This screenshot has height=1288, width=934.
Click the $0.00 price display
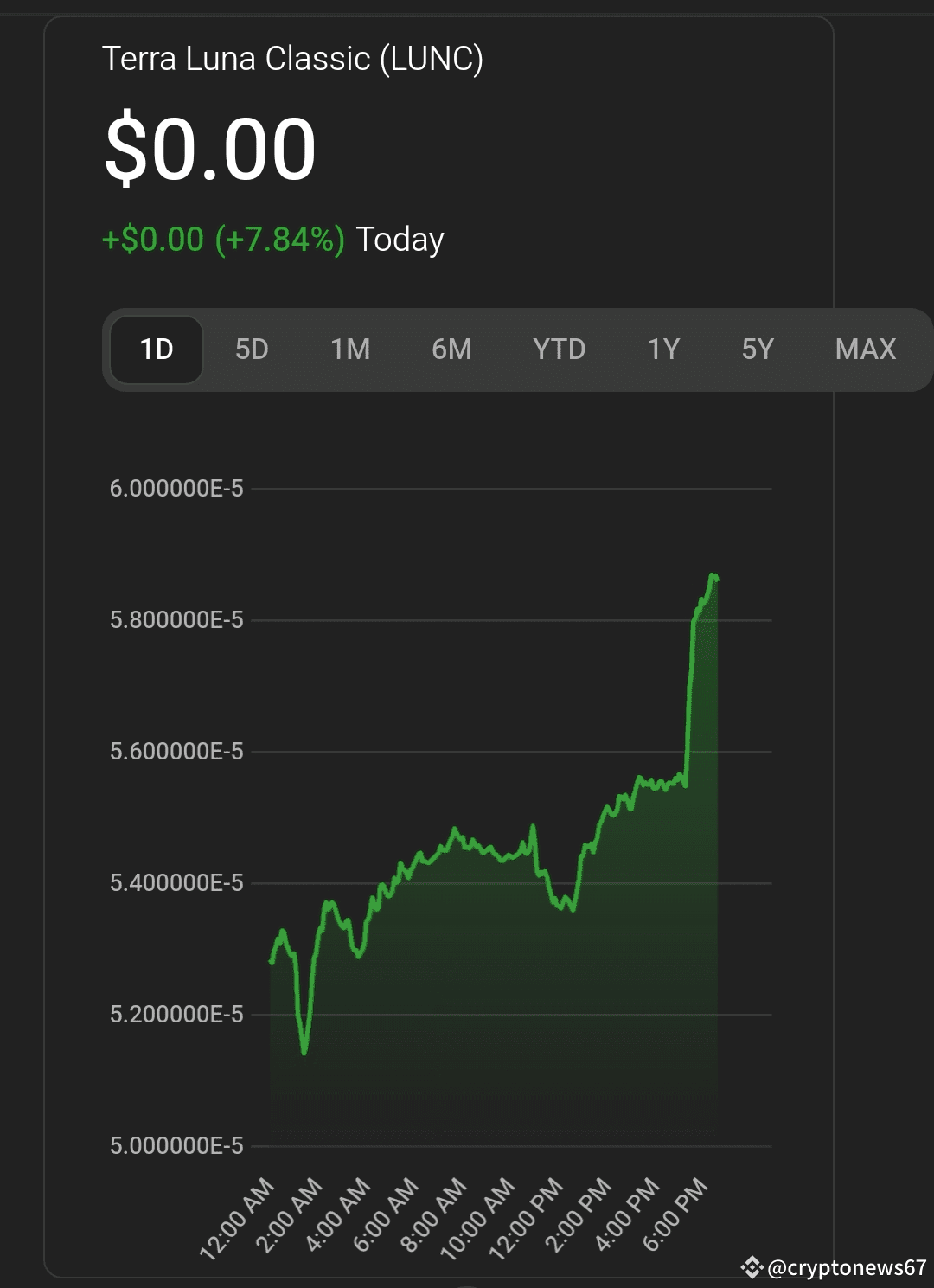point(209,147)
